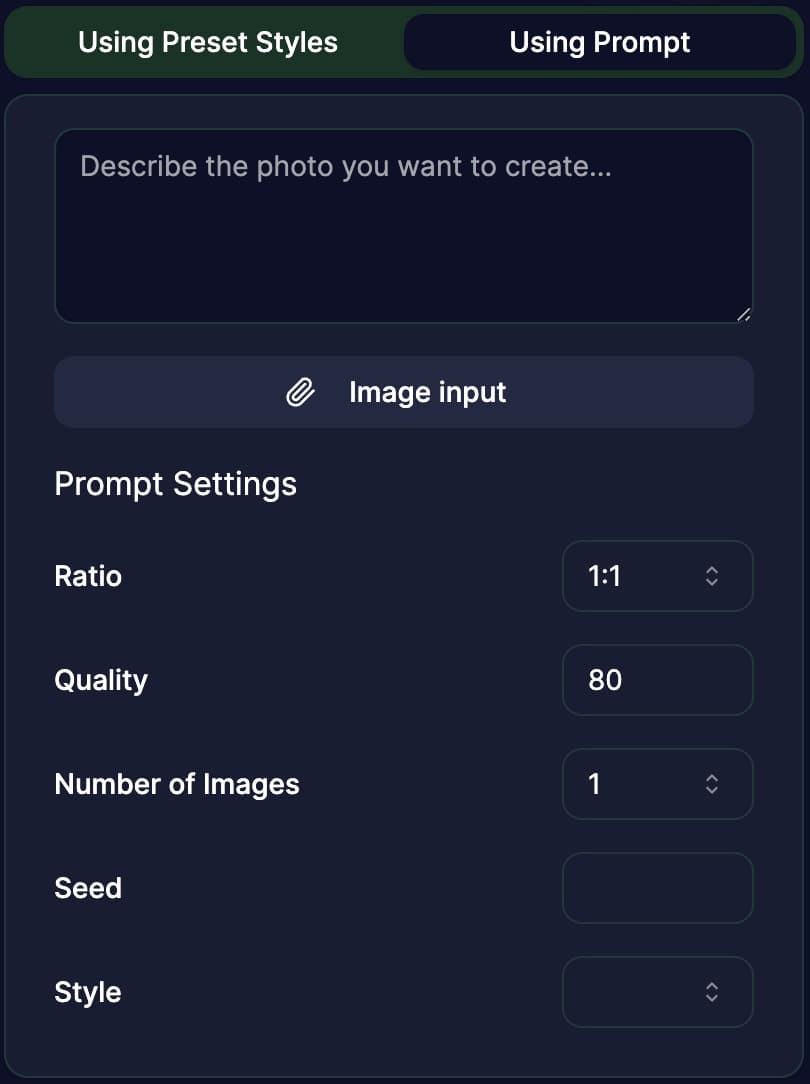Click the Ratio label text
The image size is (810, 1084).
[x=87, y=576]
